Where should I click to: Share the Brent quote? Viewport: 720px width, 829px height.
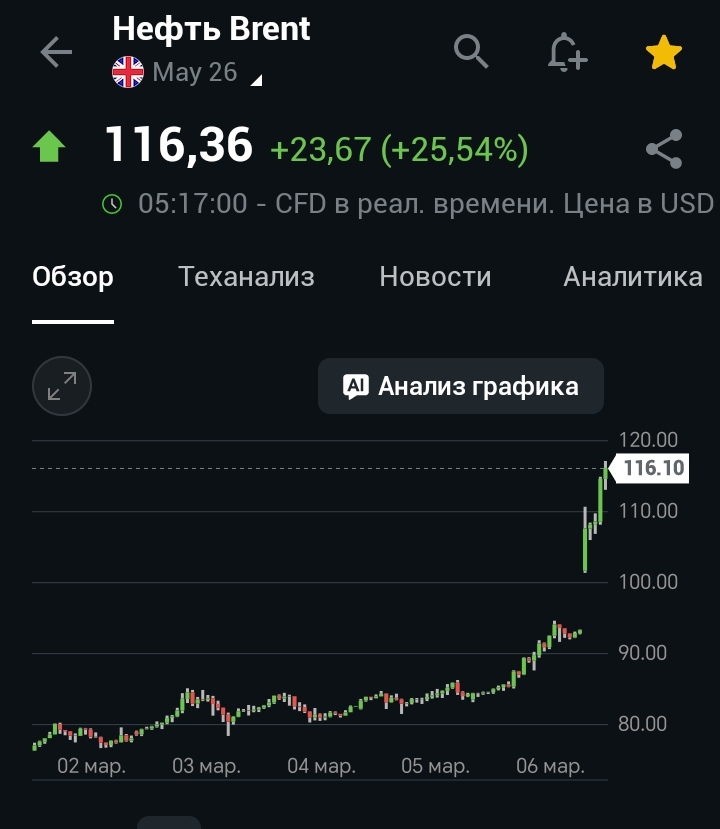coord(663,150)
